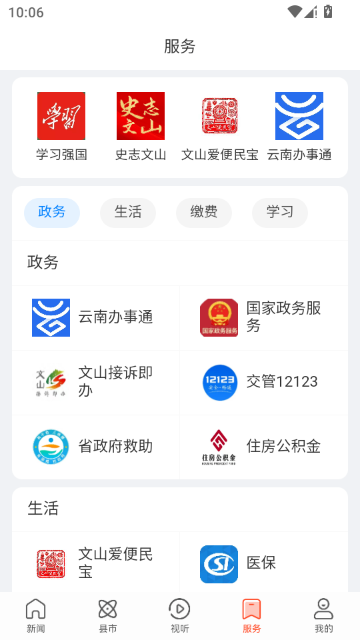This screenshot has width=360, height=640.
Task: Tap the 学习 category chip
Action: coord(280,213)
